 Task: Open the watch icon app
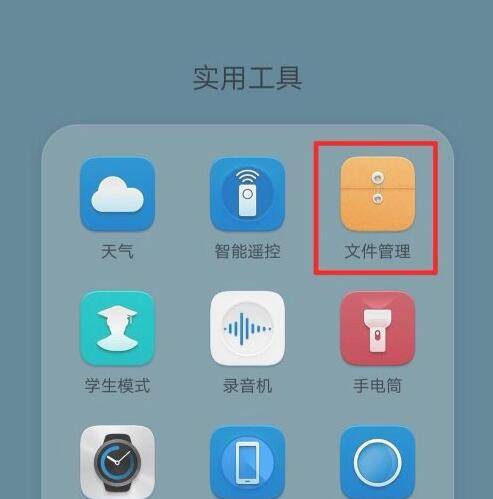click(x=117, y=462)
